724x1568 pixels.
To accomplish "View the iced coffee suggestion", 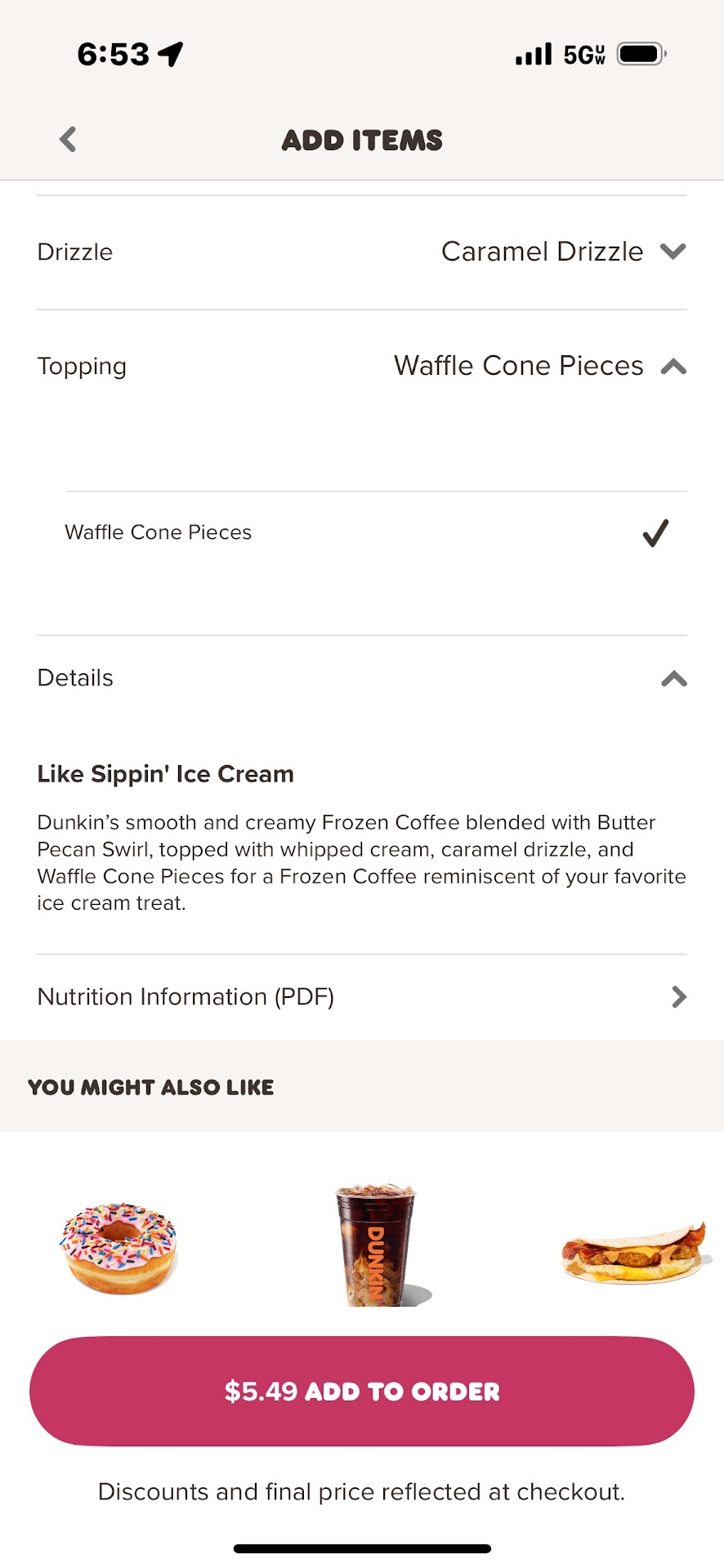I will point(378,1244).
